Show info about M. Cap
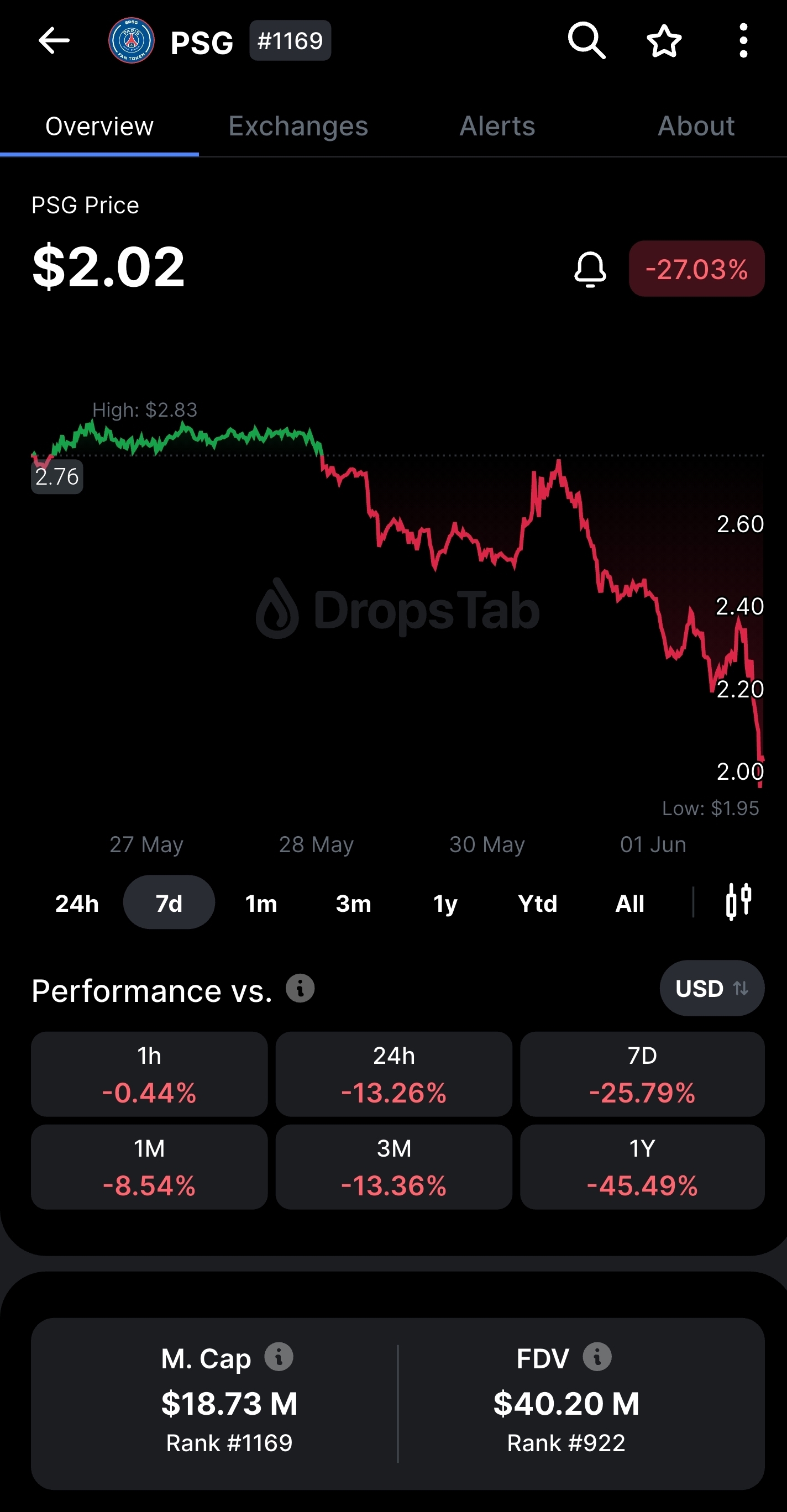This screenshot has height=1512, width=787. (x=279, y=1357)
